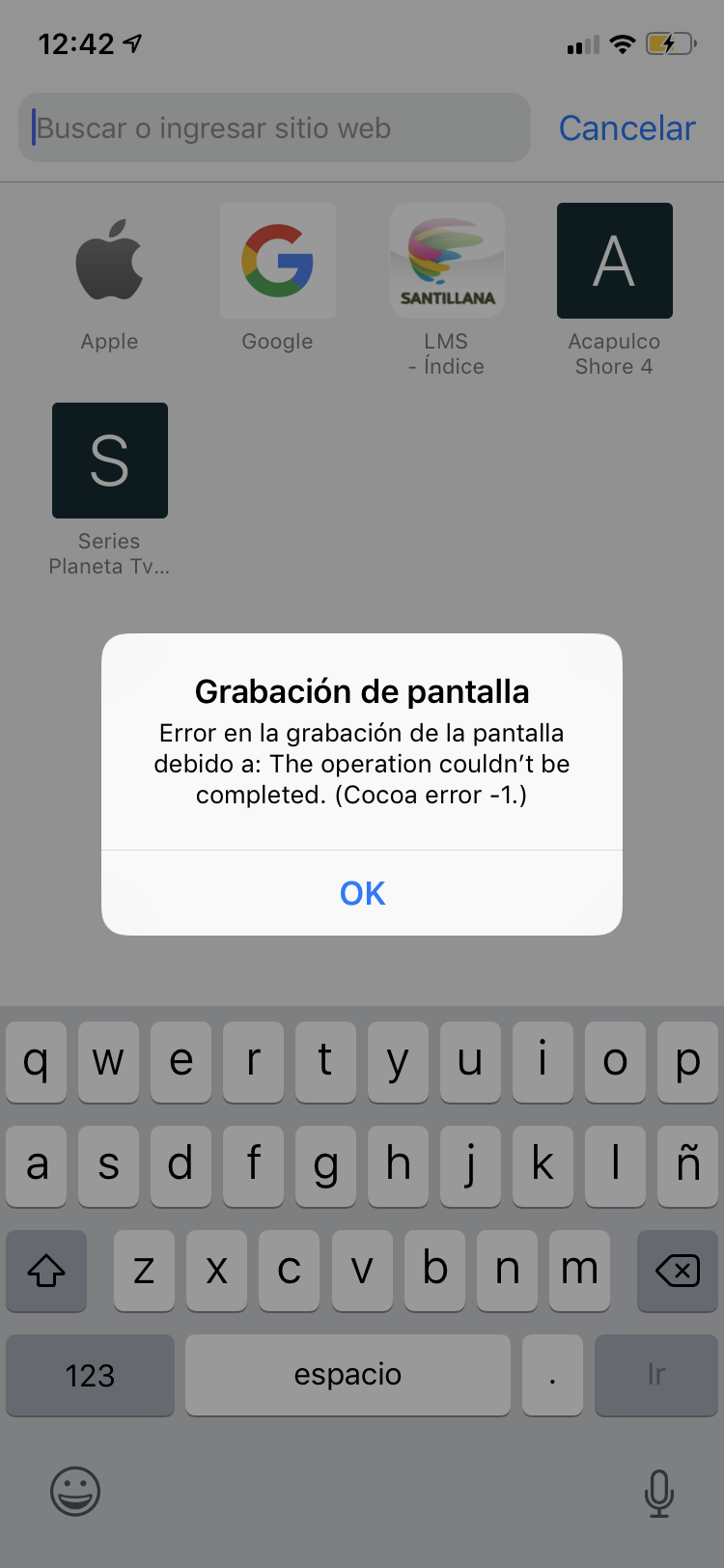Start dictation with the microphone key
The image size is (724, 1568).
click(x=658, y=1493)
